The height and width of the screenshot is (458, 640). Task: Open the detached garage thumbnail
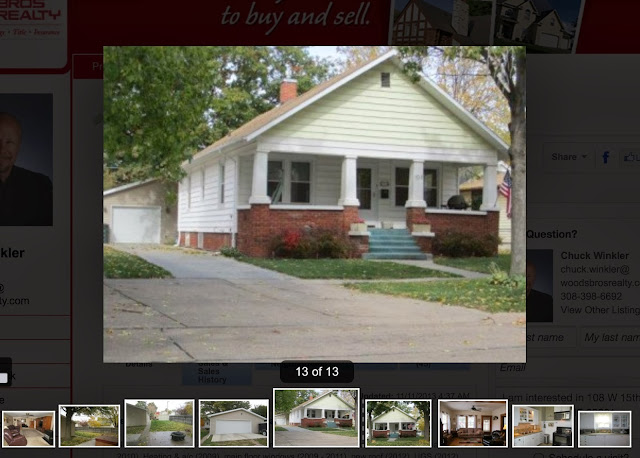point(234,423)
